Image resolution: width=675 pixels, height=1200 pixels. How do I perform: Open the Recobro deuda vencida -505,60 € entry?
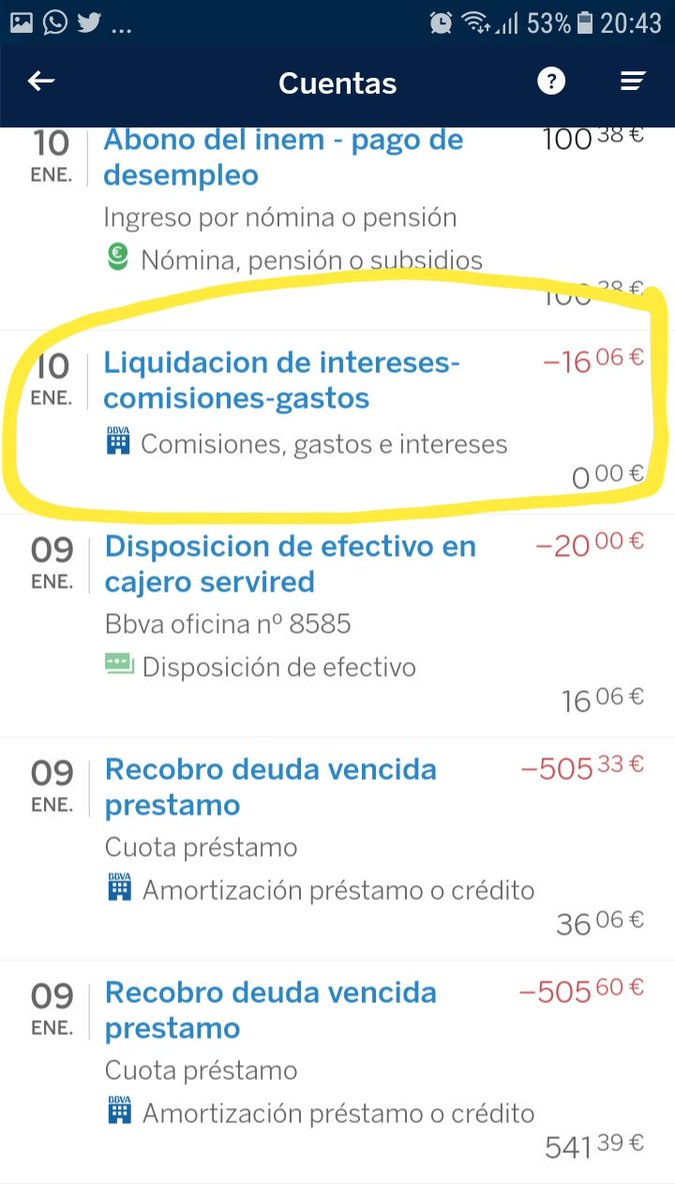(337, 1072)
